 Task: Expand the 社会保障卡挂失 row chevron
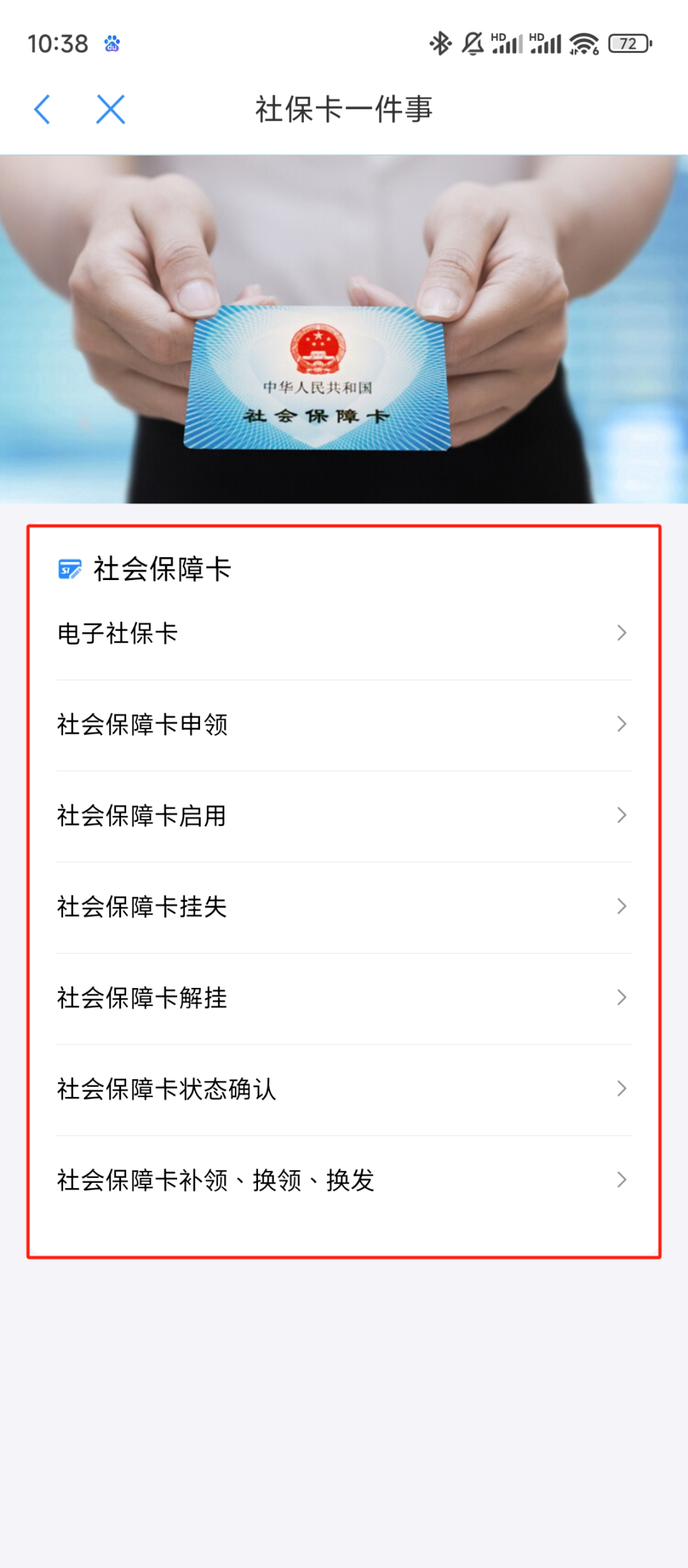(x=622, y=907)
